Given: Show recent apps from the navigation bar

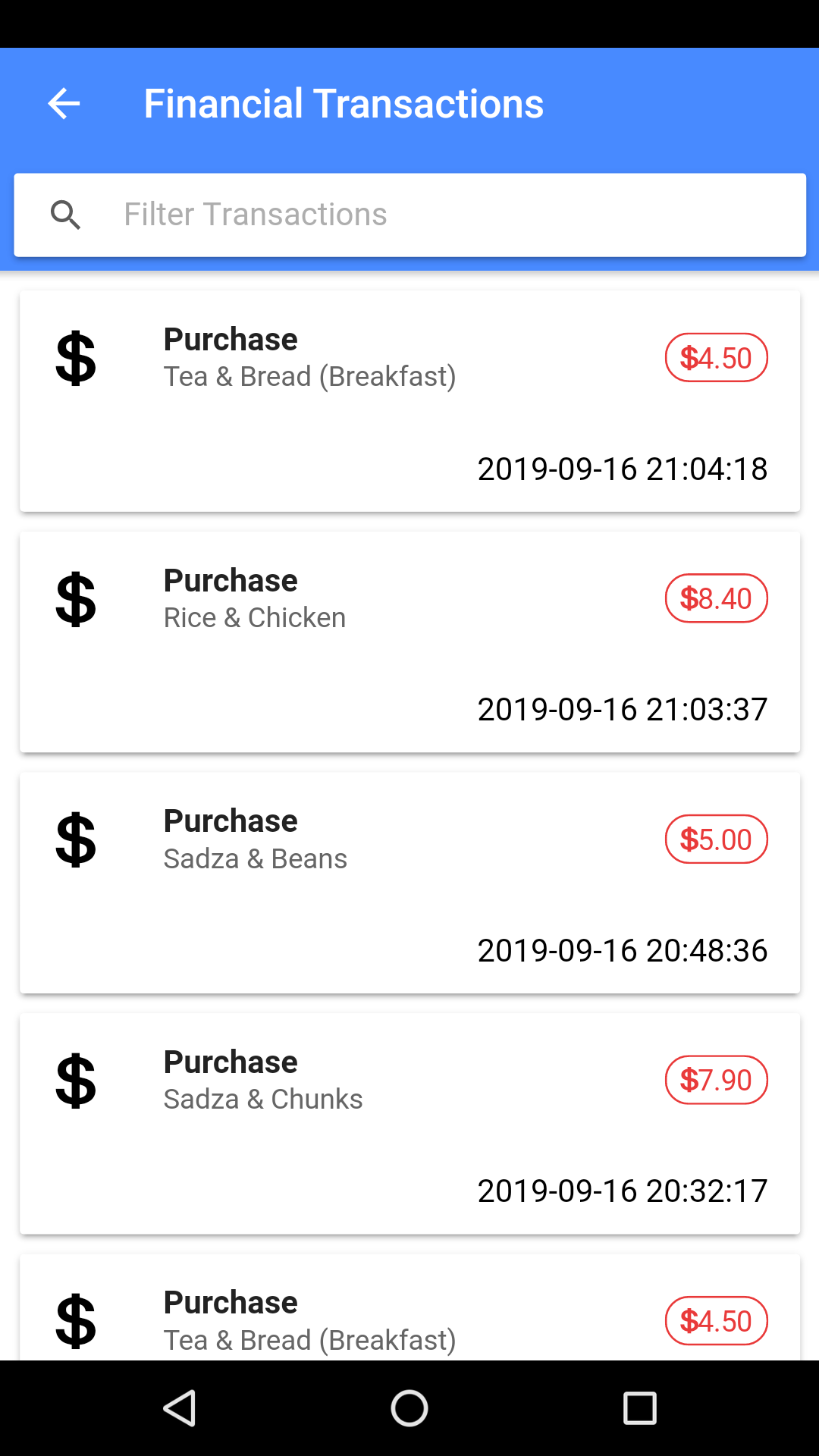Looking at the screenshot, I should coord(639,1408).
